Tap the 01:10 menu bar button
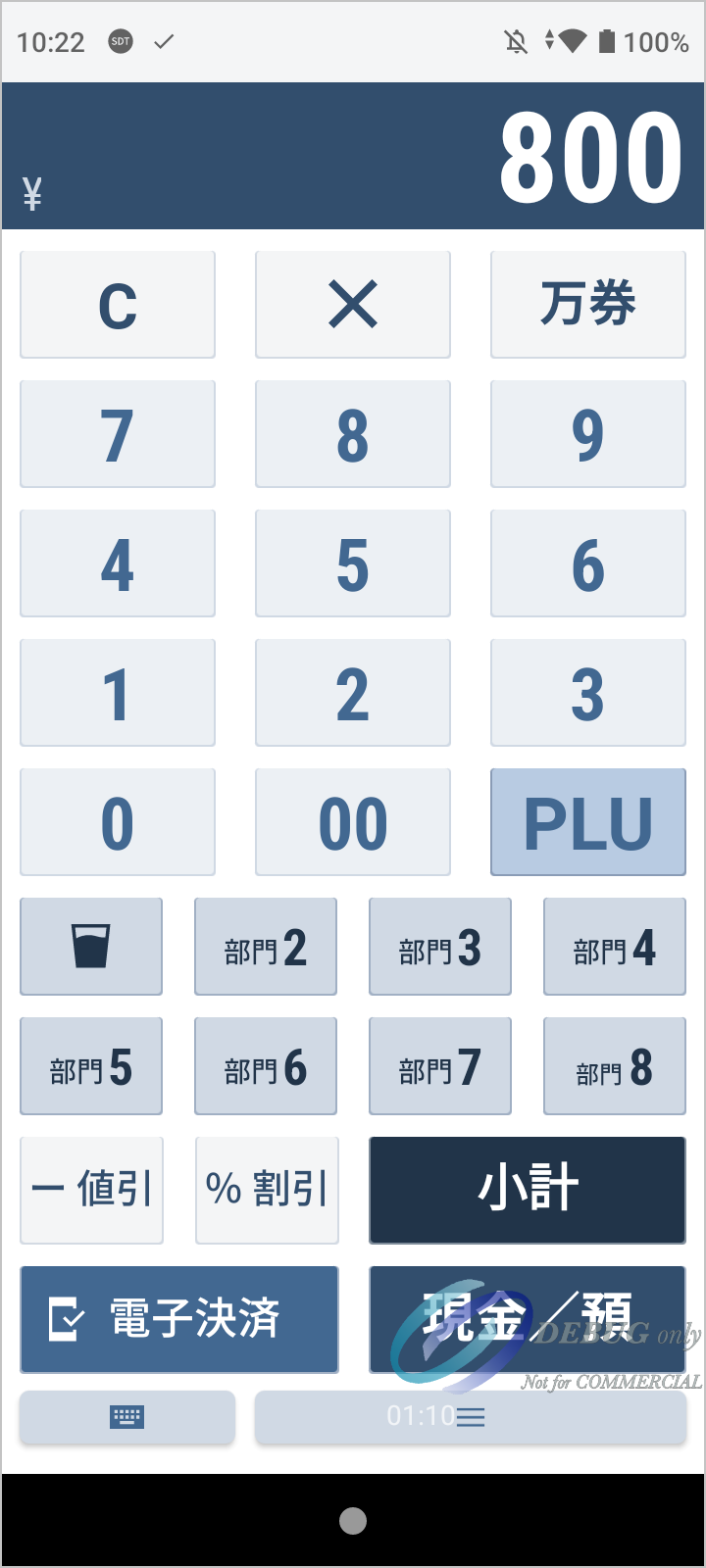The image size is (706, 1568). pyautogui.click(x=471, y=1417)
